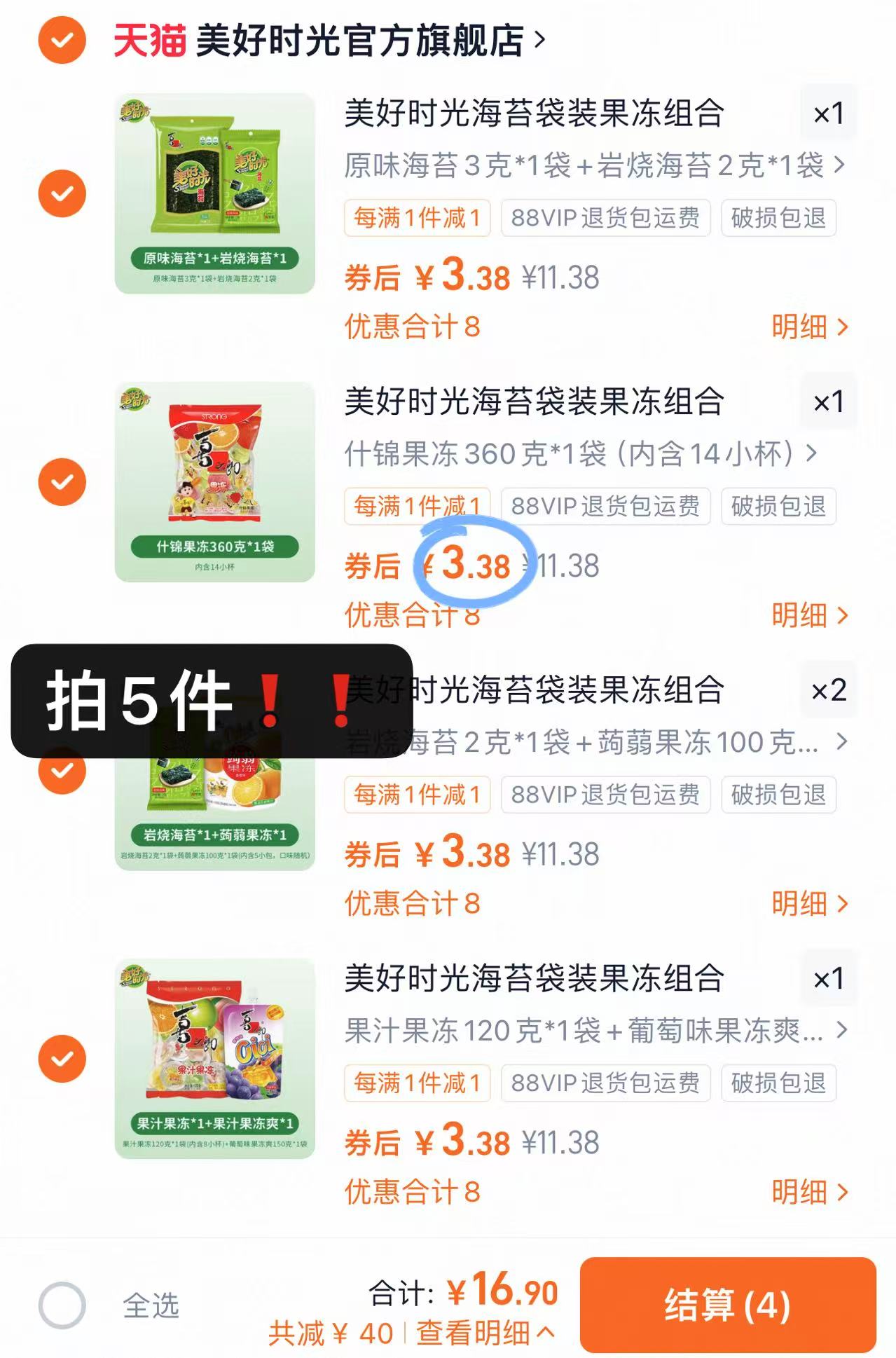Viewport: 896px width, 1358px height.
Task: Tap the 88VIP 退货包运费 service tag
Action: (x=604, y=218)
